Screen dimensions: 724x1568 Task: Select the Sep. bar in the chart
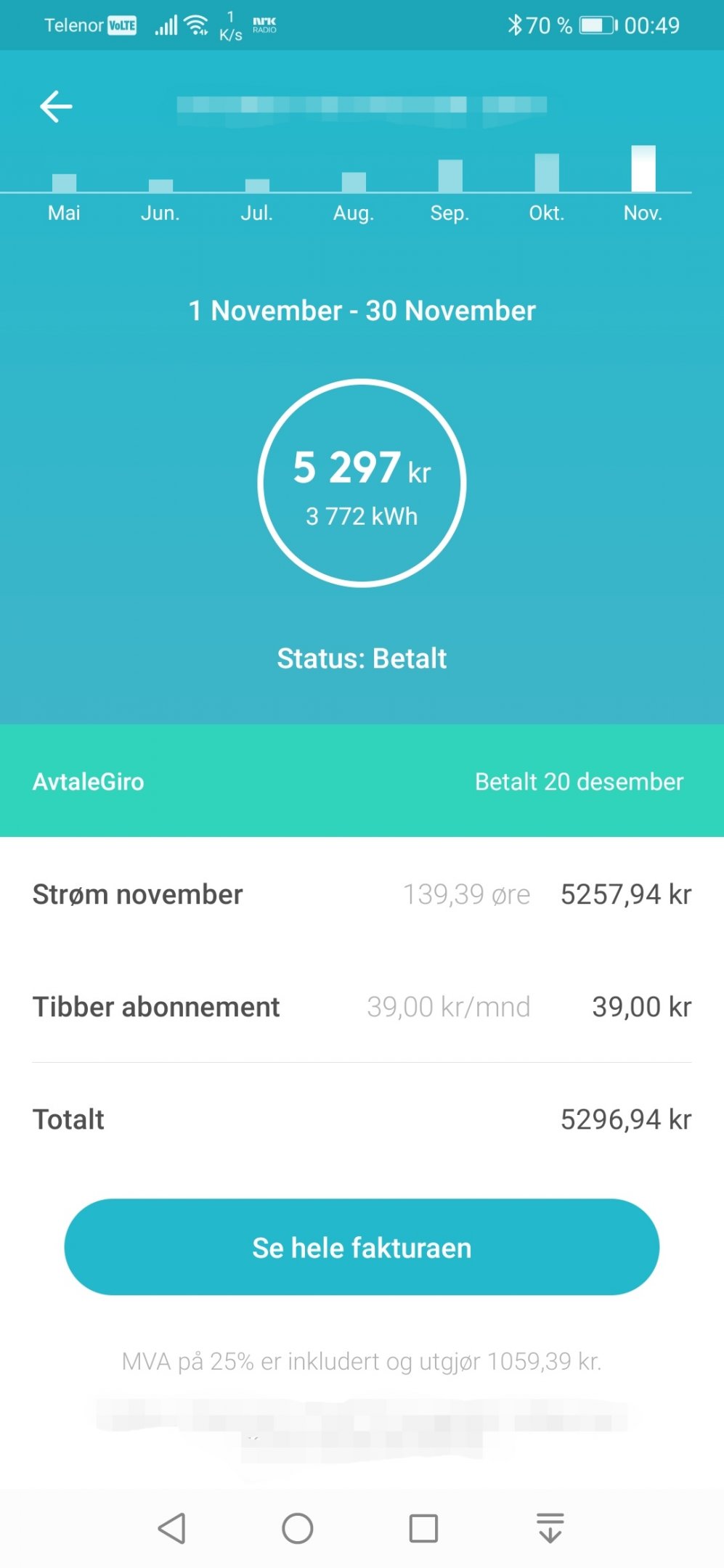click(450, 176)
